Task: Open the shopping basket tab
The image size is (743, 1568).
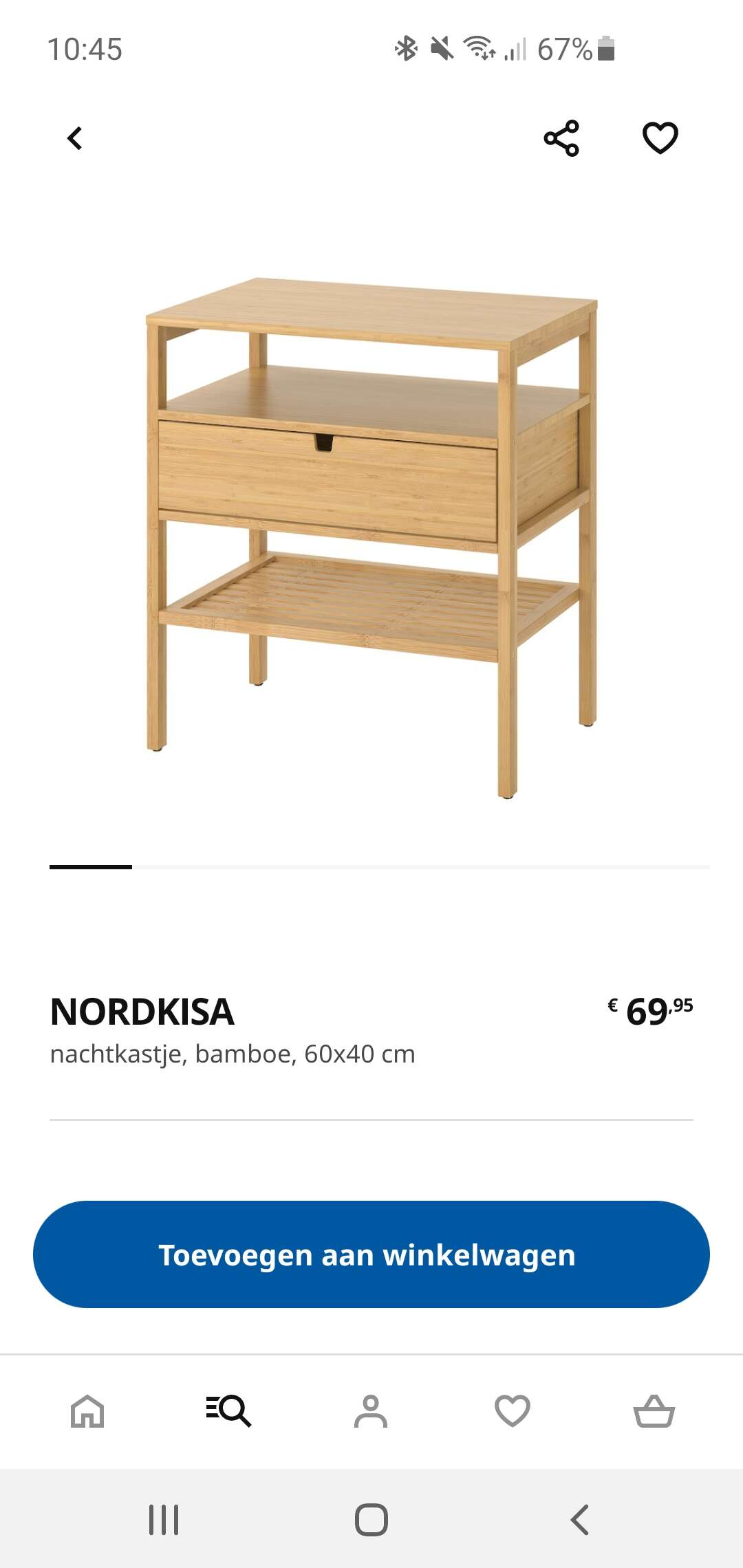Action: pyautogui.click(x=654, y=1411)
